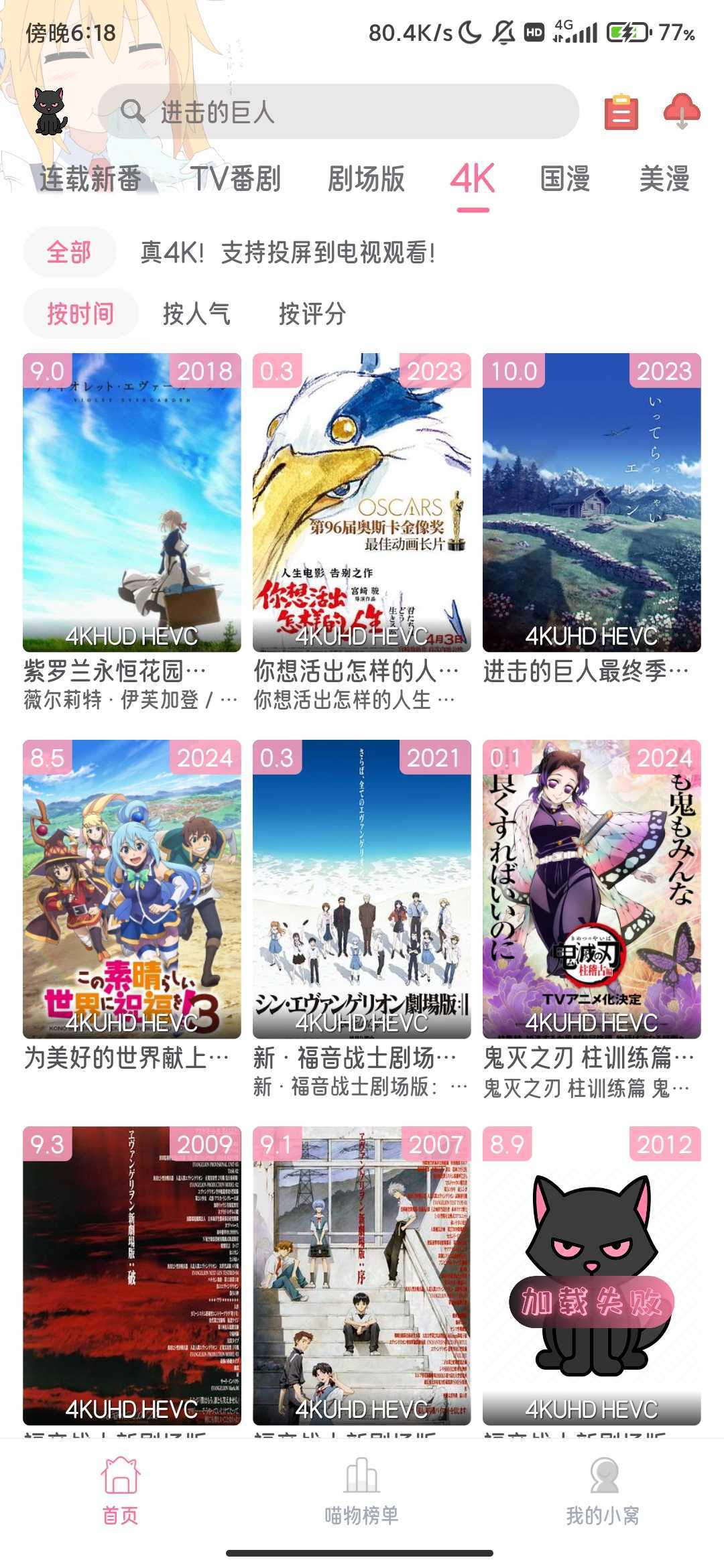Switch to the 美漫 tab
The image size is (724, 1568).
click(x=664, y=179)
